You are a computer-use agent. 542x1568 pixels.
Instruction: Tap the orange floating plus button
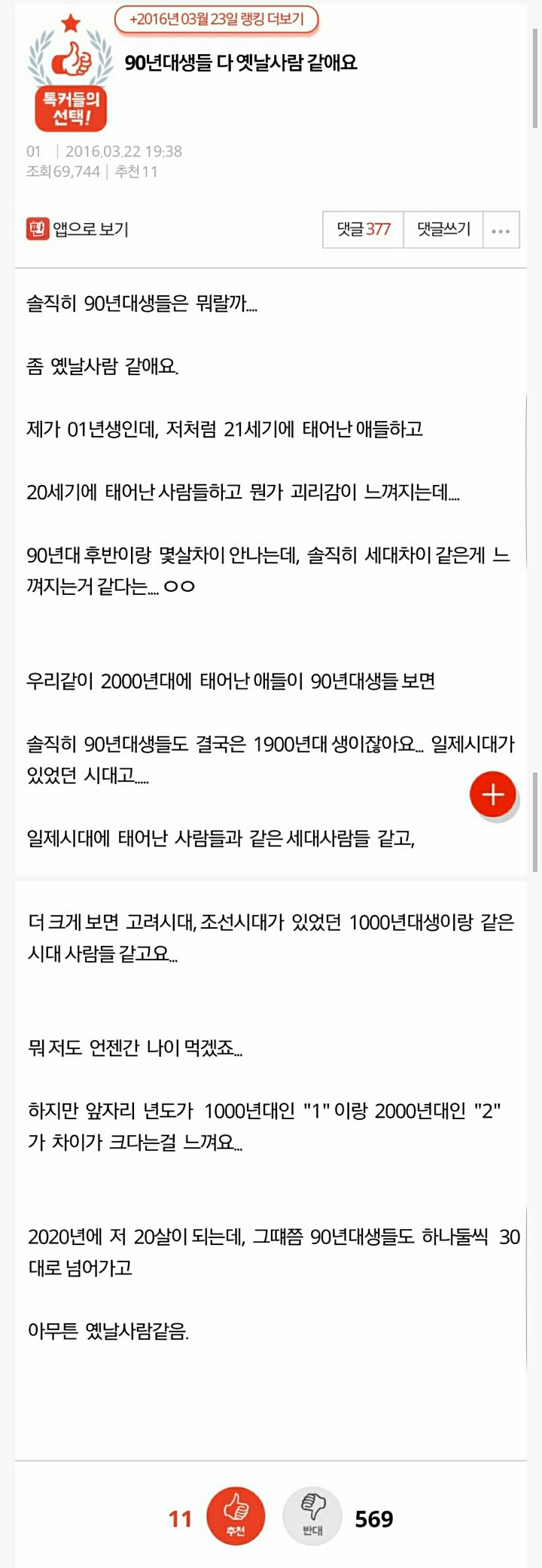coord(493,794)
